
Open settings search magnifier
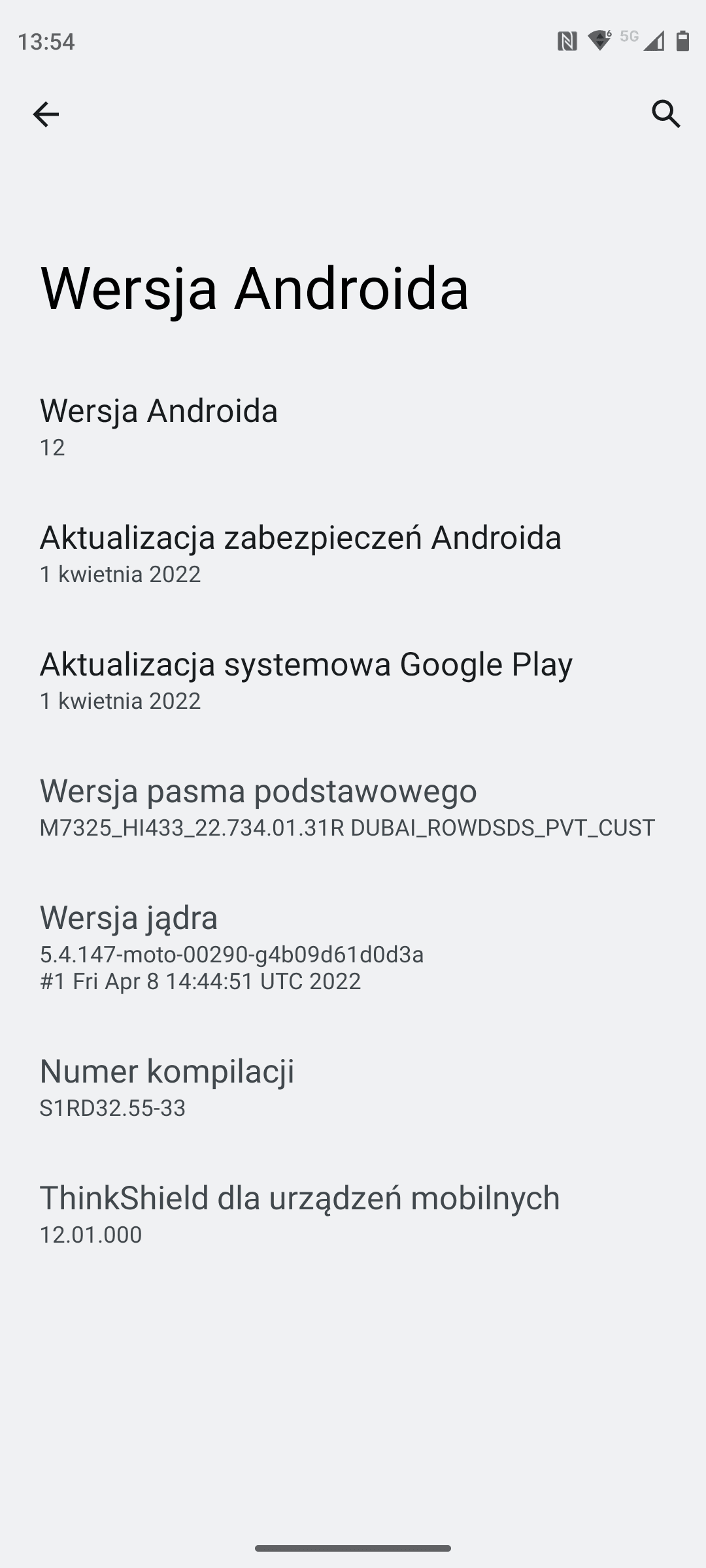tap(666, 114)
